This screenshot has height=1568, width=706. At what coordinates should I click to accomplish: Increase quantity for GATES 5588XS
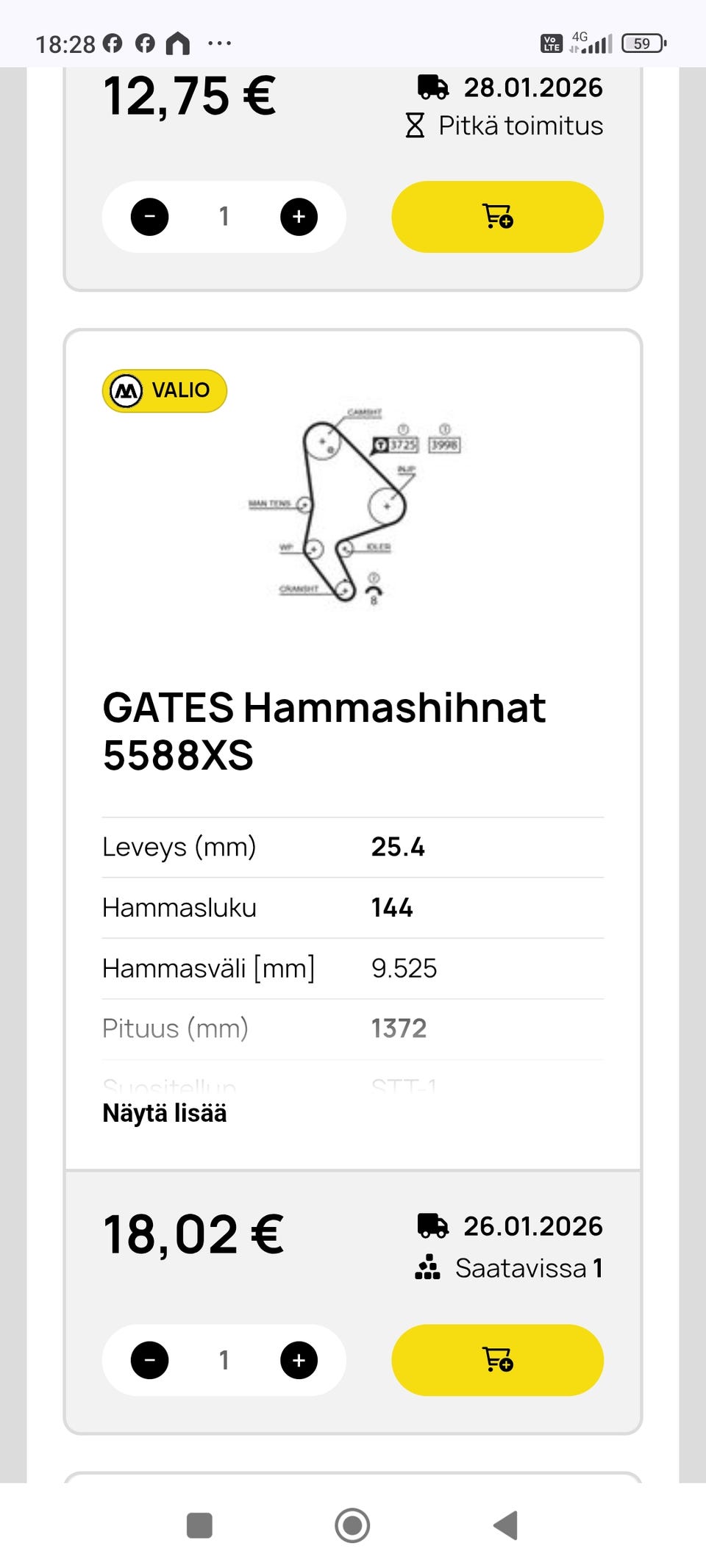coord(299,1360)
